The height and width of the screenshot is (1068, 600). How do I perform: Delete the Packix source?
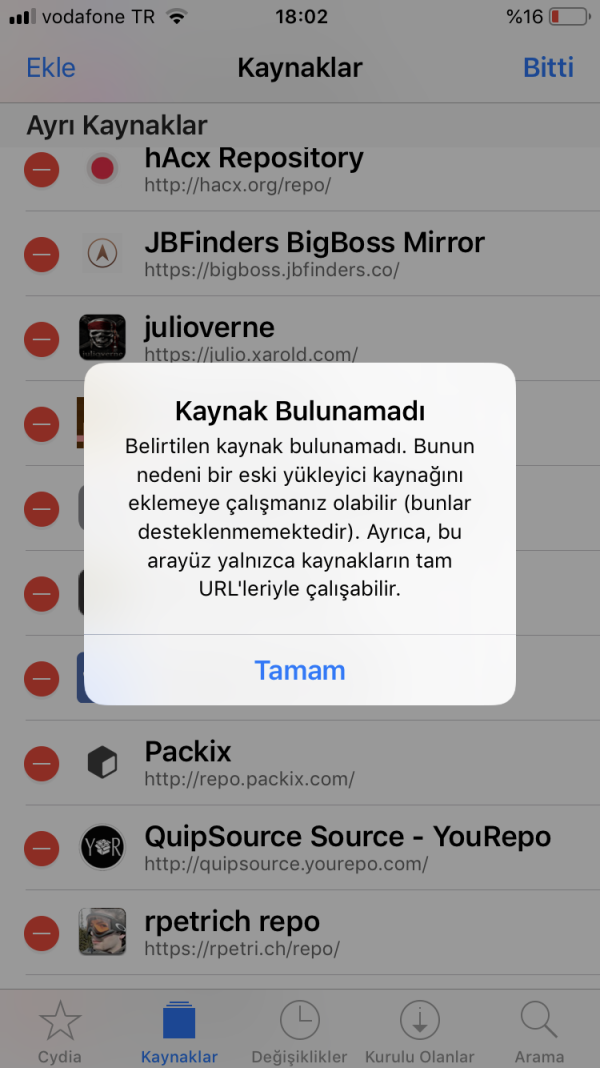tap(41, 764)
